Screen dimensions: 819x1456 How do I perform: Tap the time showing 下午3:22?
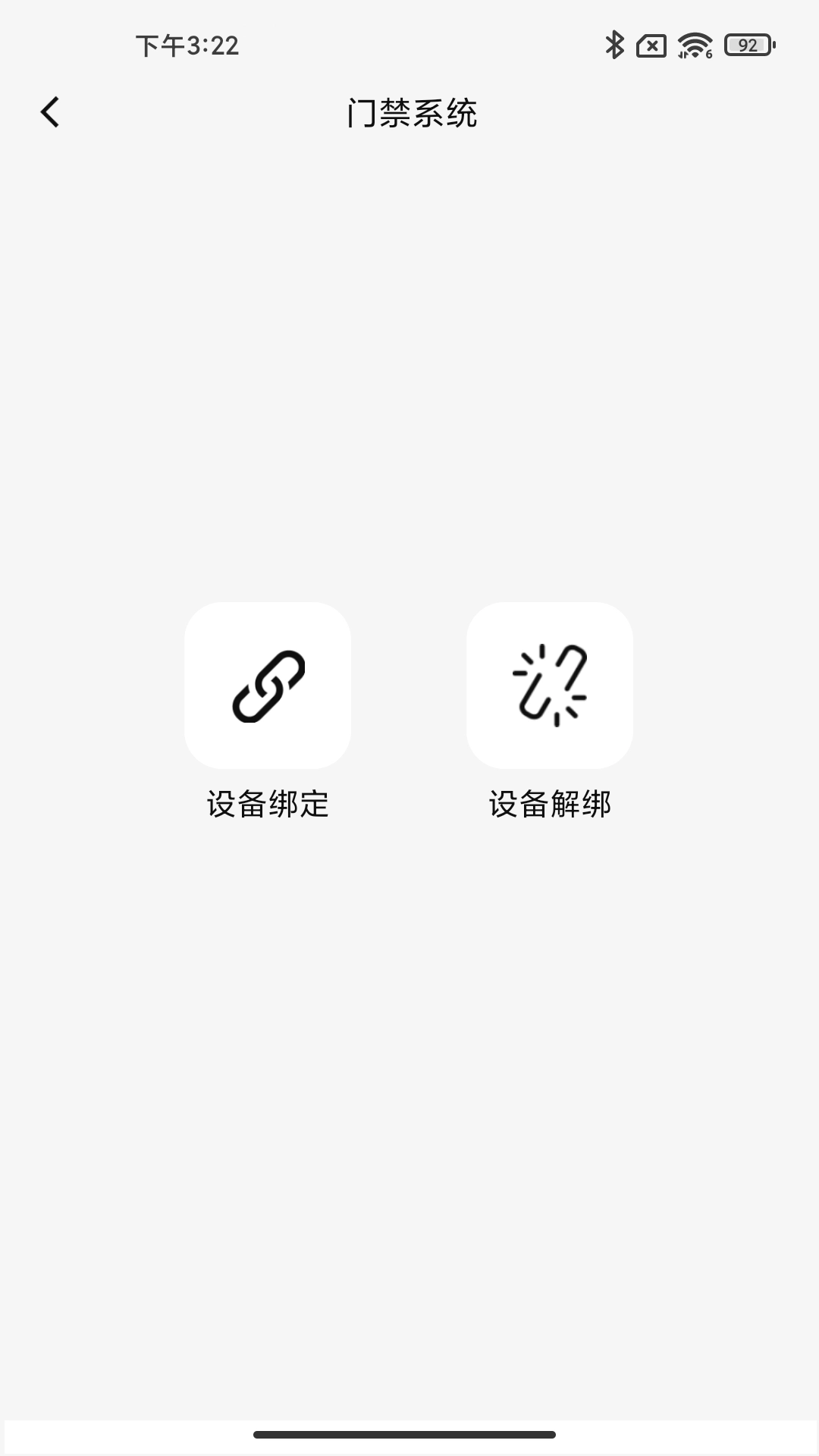point(187,47)
